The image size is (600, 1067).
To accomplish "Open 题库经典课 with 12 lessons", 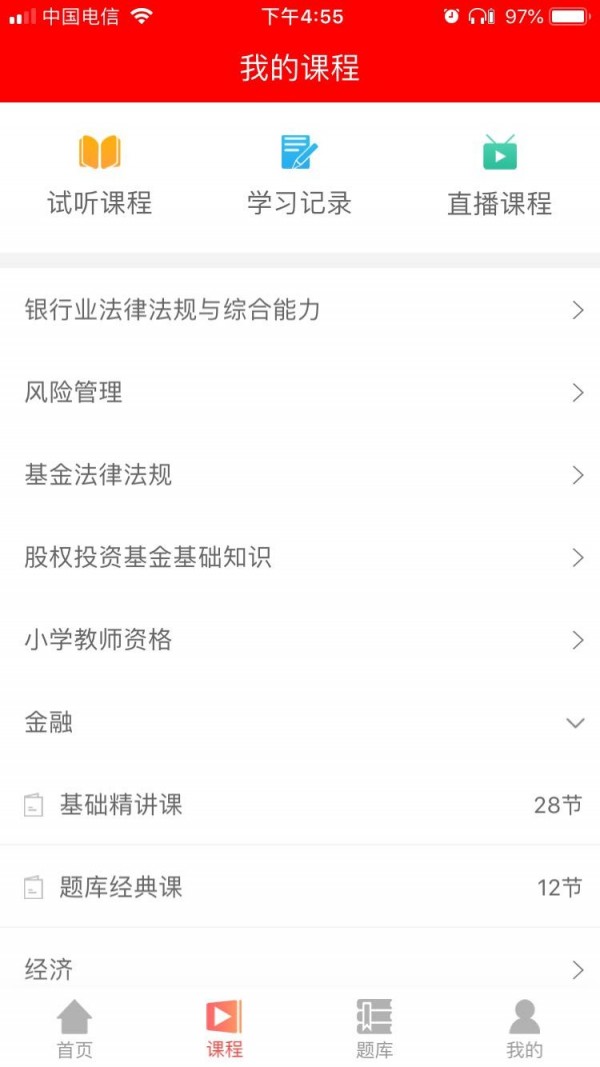I will [x=300, y=887].
